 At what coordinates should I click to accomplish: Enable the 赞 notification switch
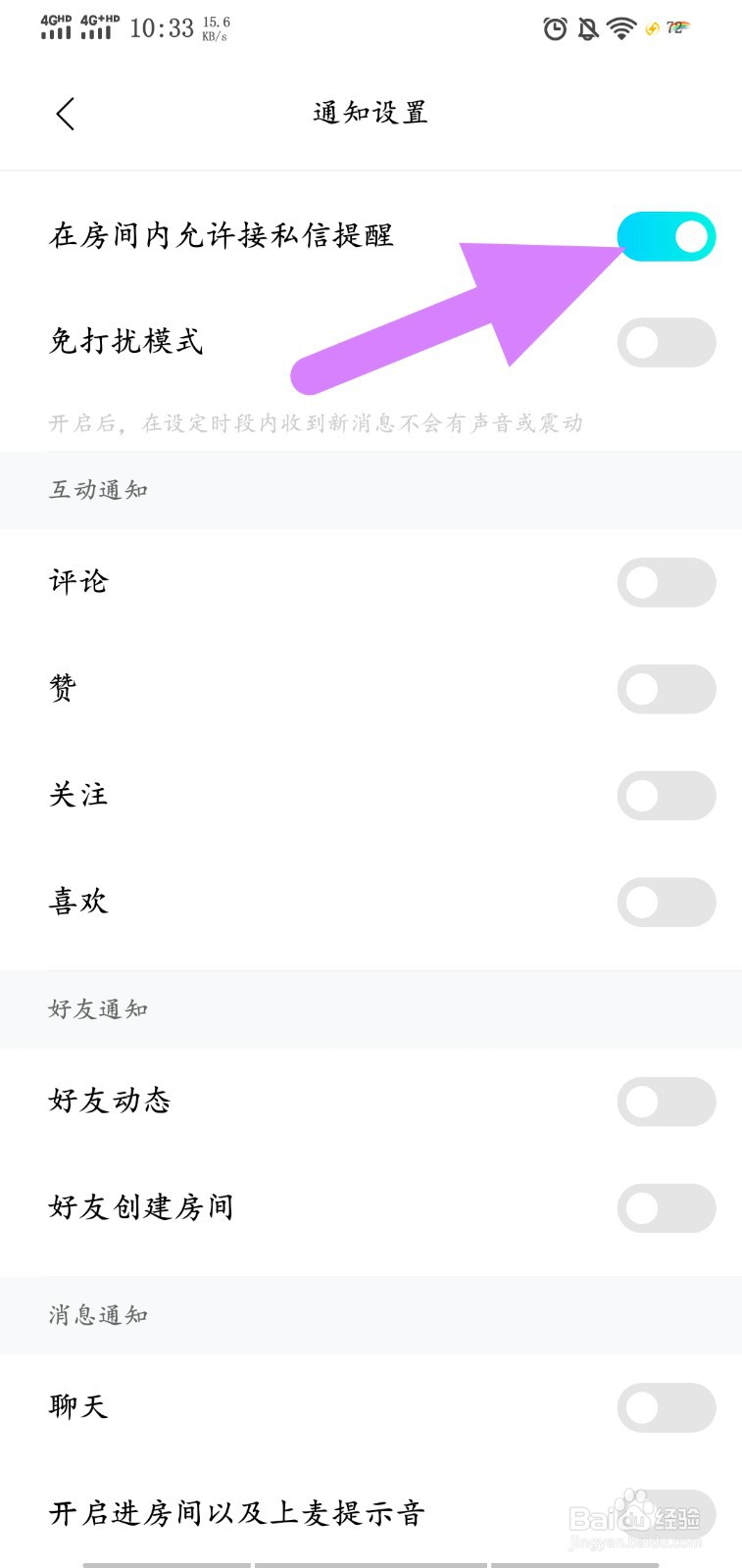click(667, 689)
